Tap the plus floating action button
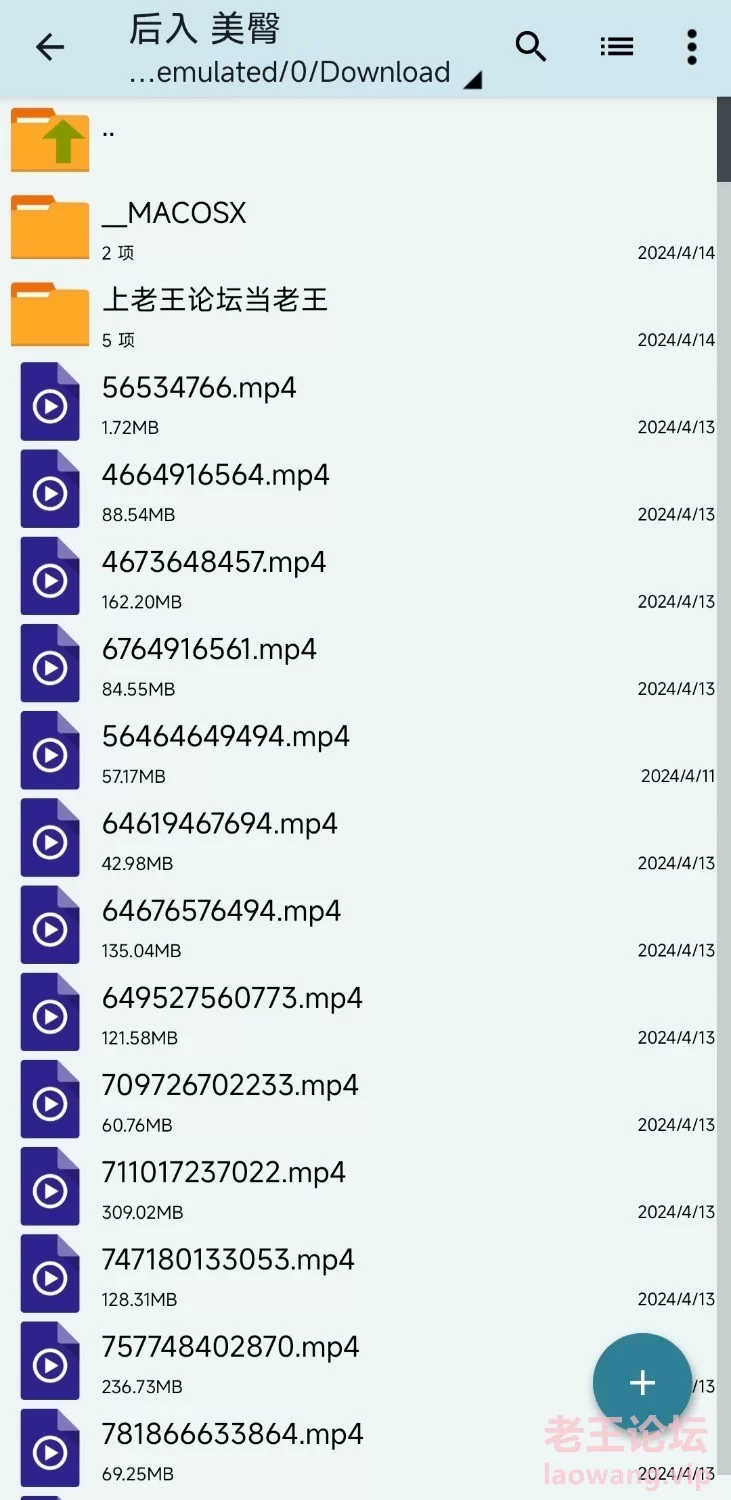 tap(642, 1382)
